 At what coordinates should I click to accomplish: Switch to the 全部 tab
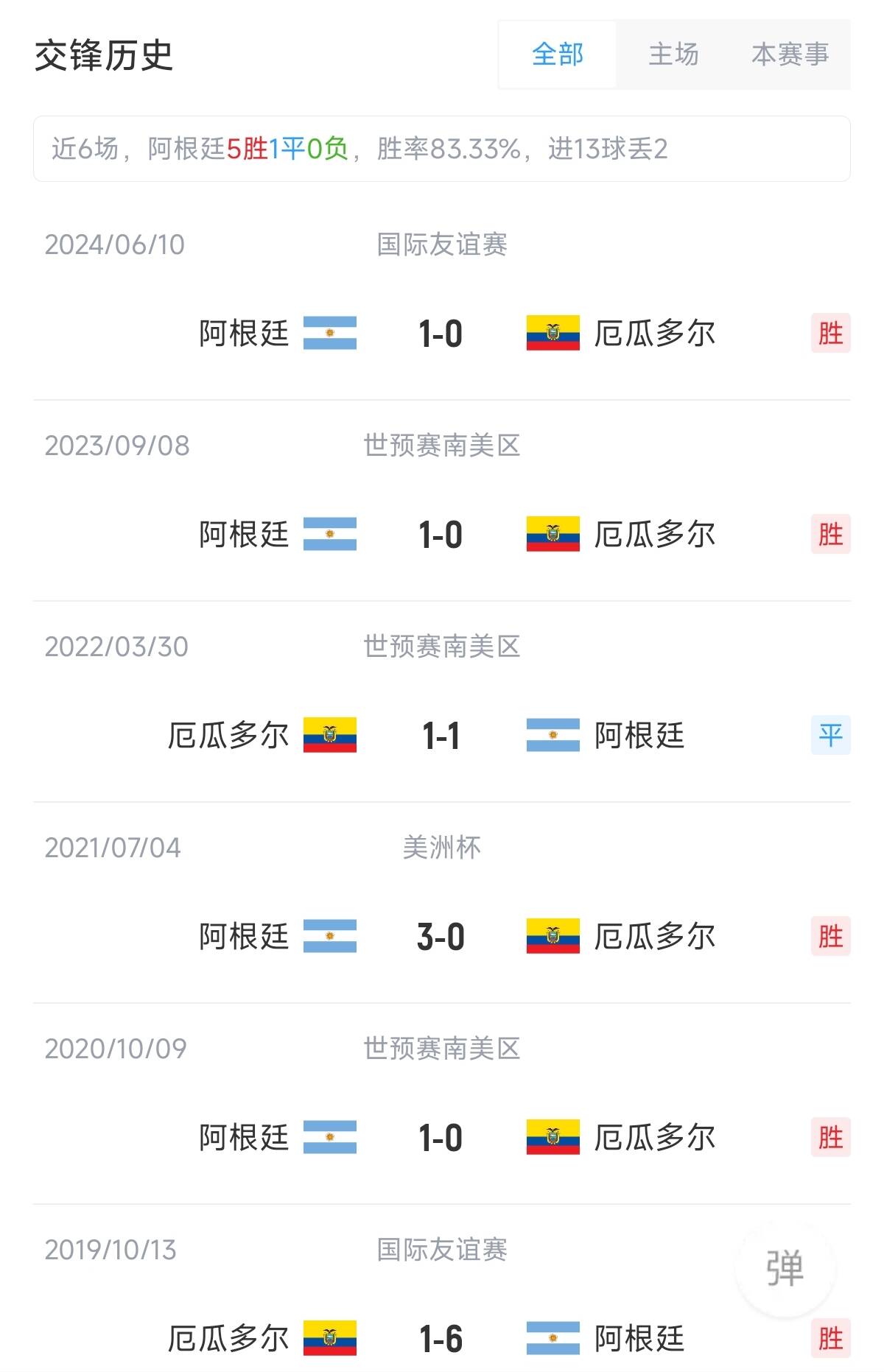[558, 54]
